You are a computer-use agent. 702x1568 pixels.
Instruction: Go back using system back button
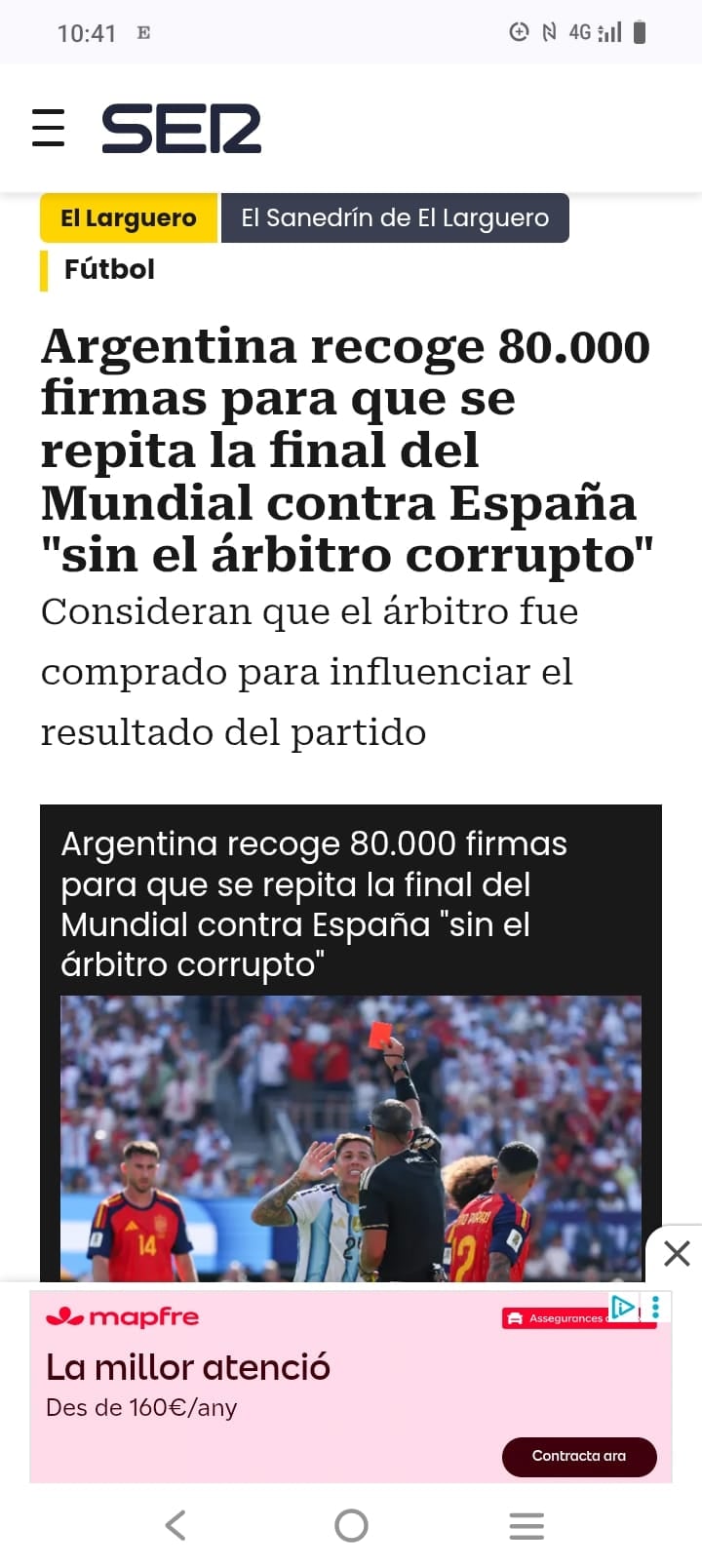click(175, 1525)
